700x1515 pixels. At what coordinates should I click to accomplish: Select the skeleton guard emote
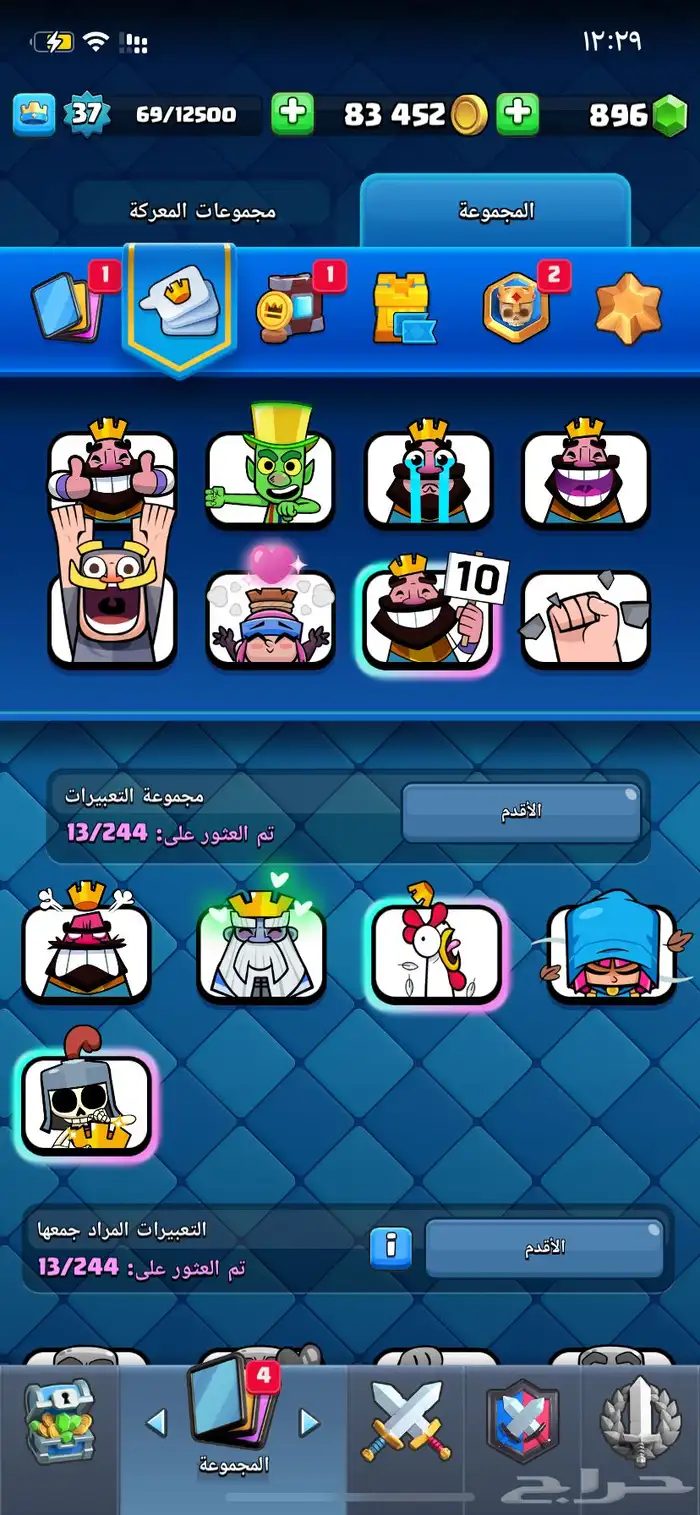tap(86, 1103)
